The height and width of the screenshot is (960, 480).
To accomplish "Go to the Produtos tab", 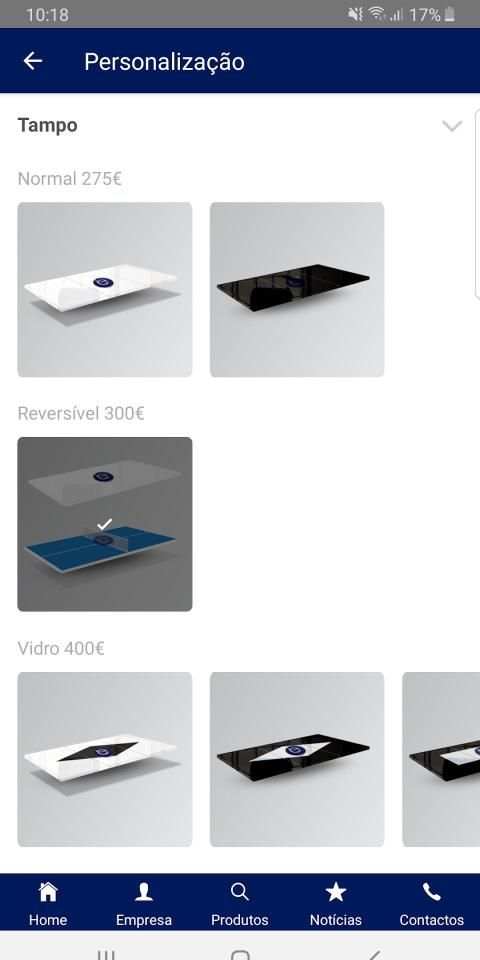I will pyautogui.click(x=239, y=904).
